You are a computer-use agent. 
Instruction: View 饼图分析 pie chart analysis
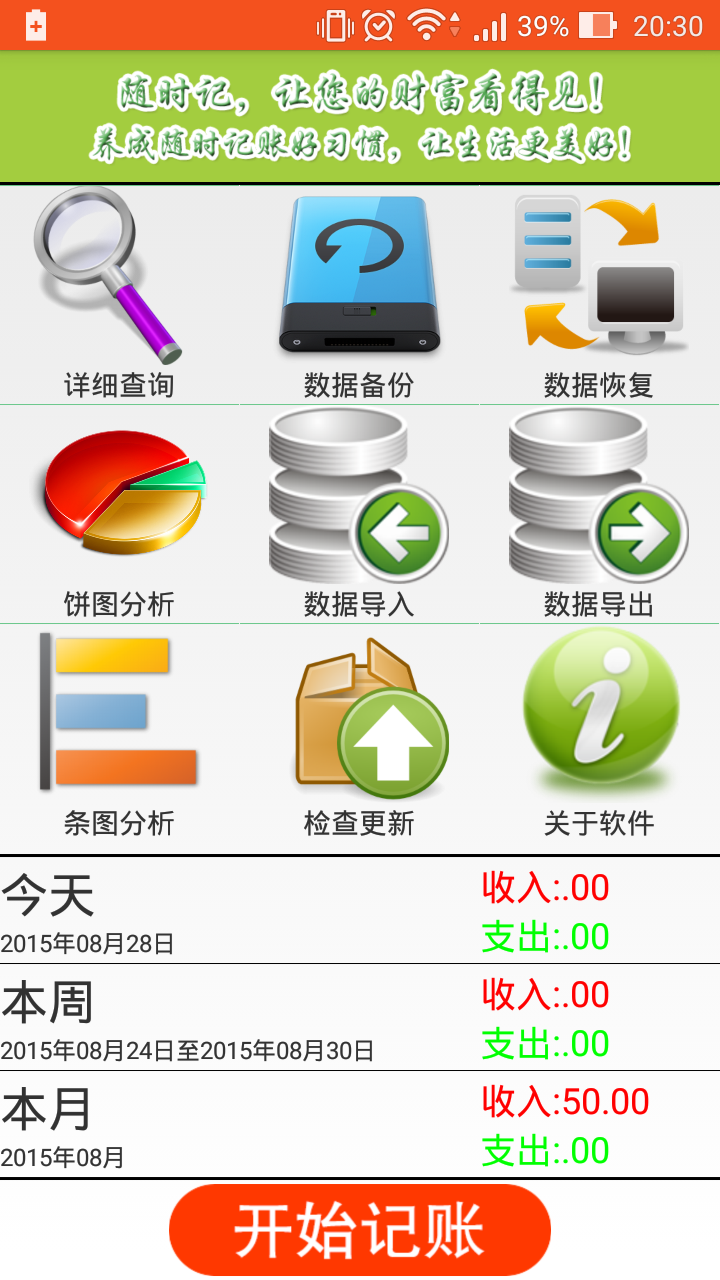(119, 514)
